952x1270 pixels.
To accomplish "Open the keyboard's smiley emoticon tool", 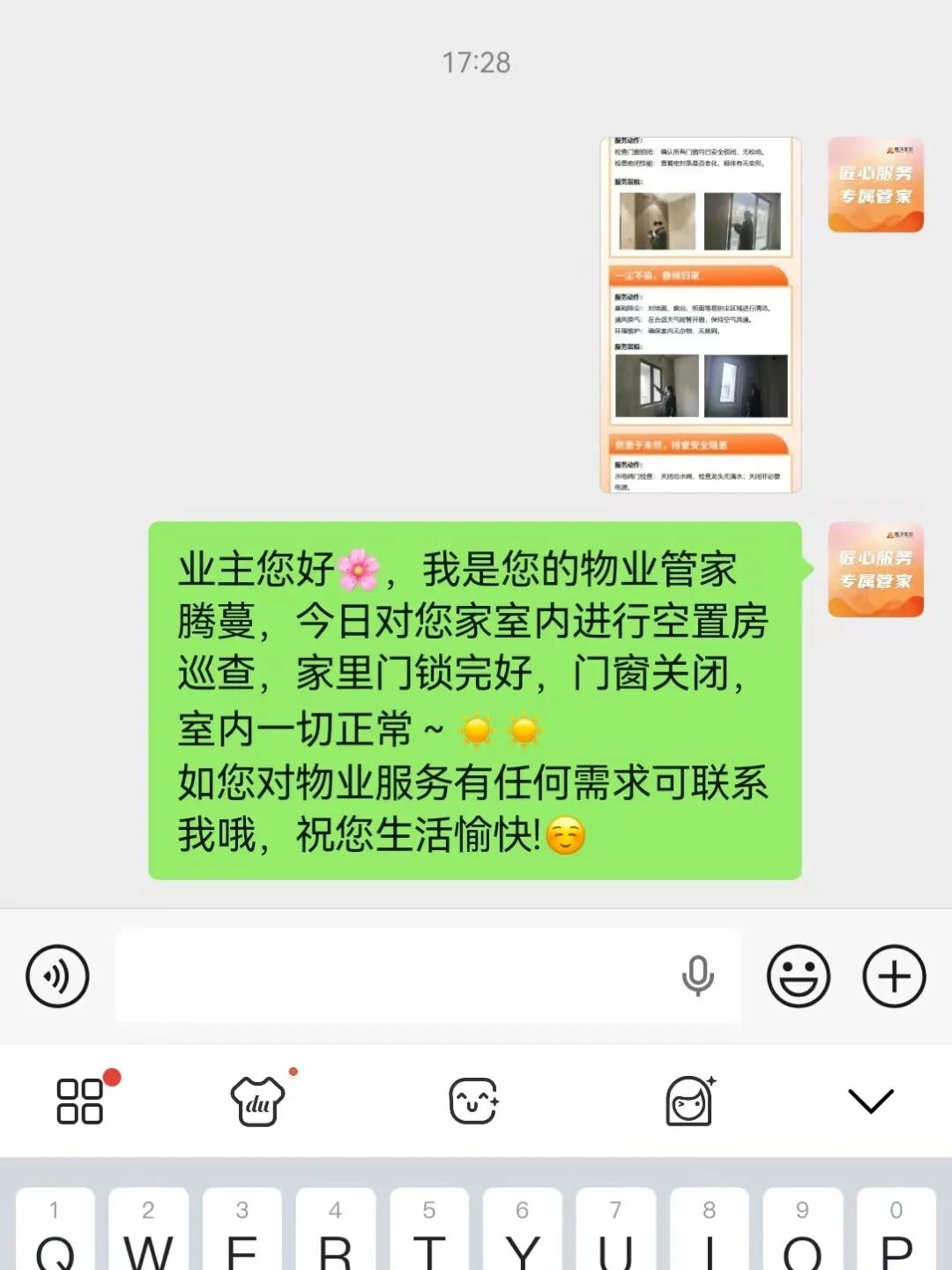I will (x=473, y=1101).
